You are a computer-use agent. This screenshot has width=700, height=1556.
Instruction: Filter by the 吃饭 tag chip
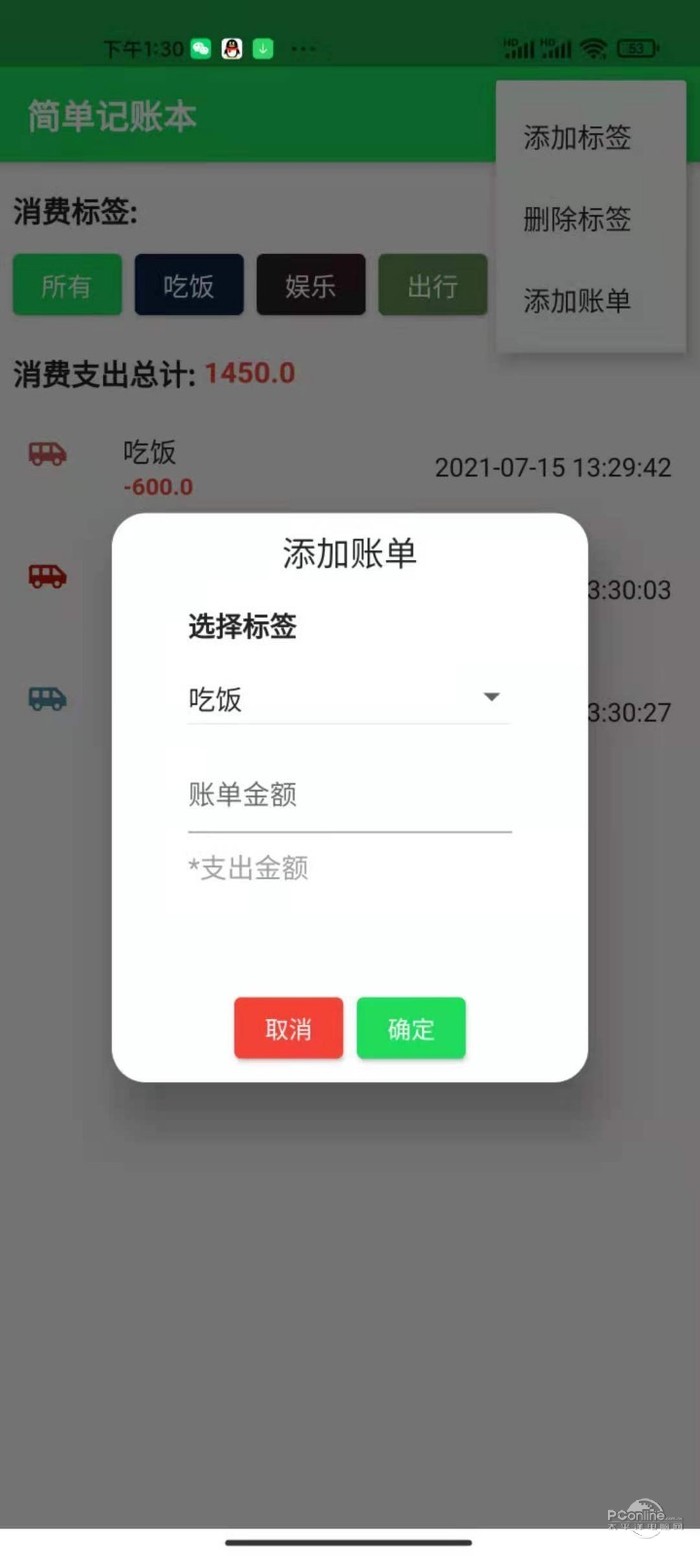[x=189, y=286]
